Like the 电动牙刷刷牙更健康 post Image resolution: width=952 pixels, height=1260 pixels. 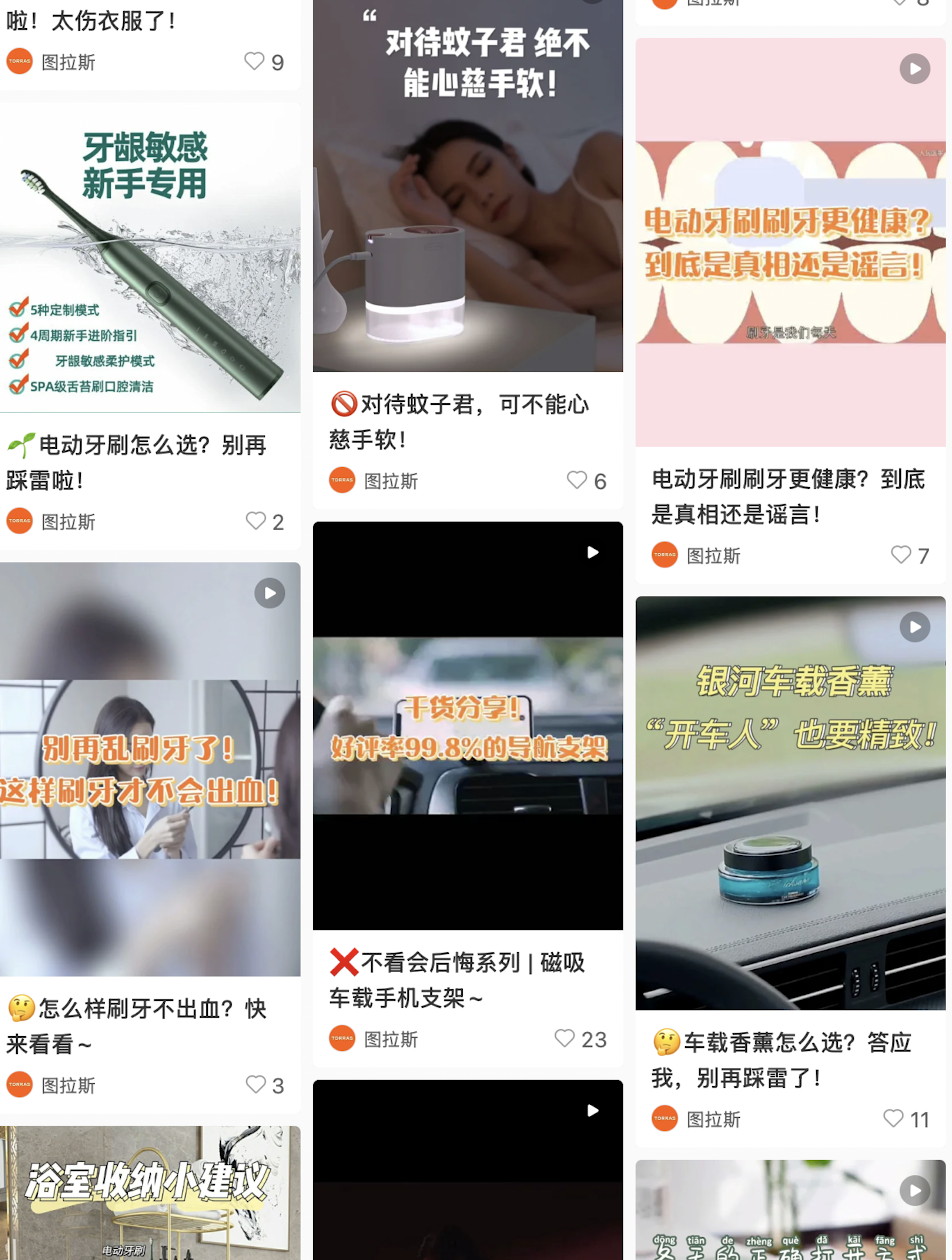(x=901, y=555)
